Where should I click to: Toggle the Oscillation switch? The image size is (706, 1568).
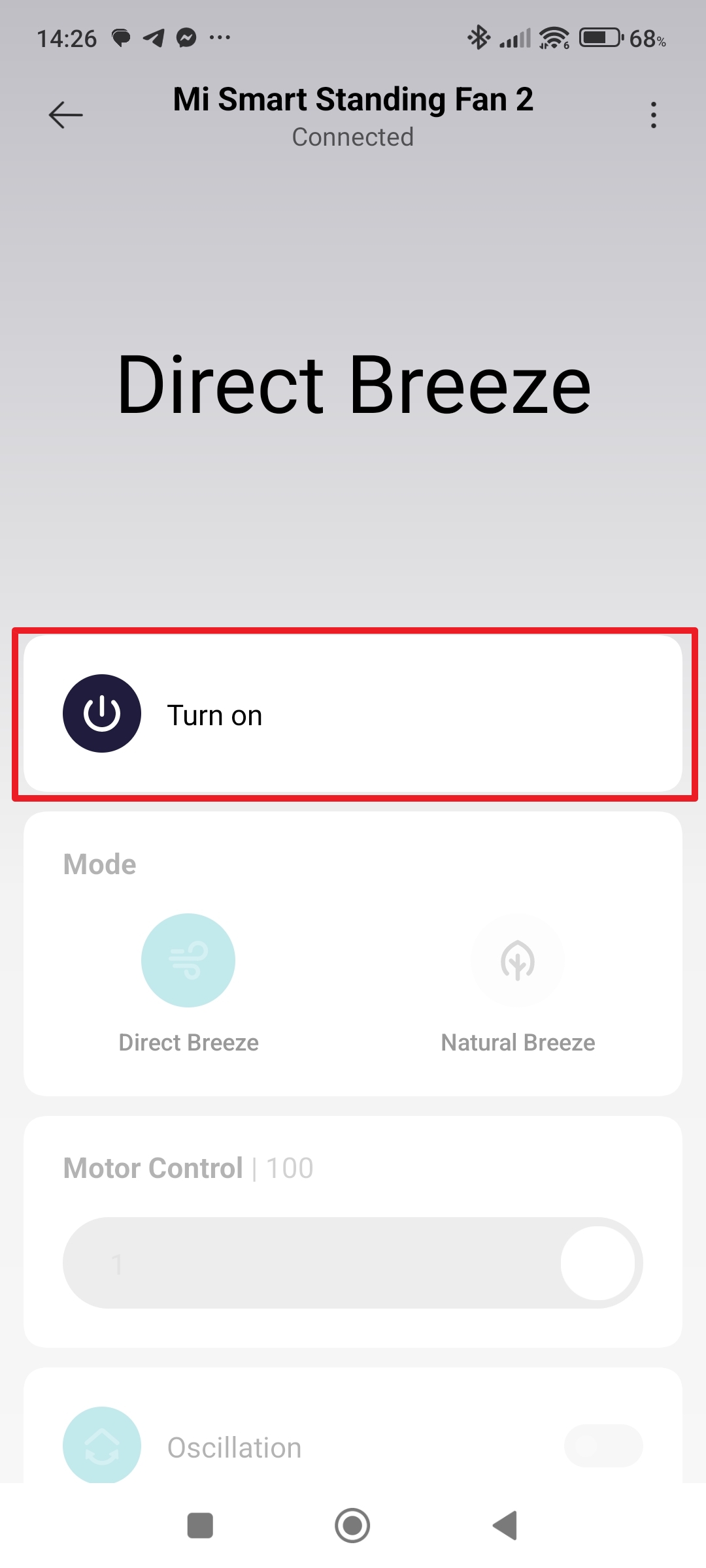pos(603,1445)
